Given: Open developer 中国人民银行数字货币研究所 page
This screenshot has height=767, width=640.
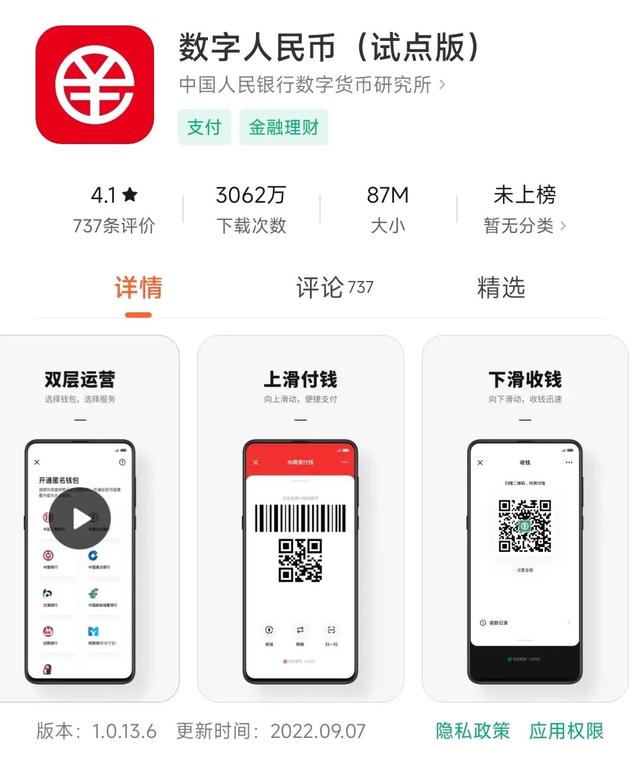Looking at the screenshot, I should [x=312, y=85].
